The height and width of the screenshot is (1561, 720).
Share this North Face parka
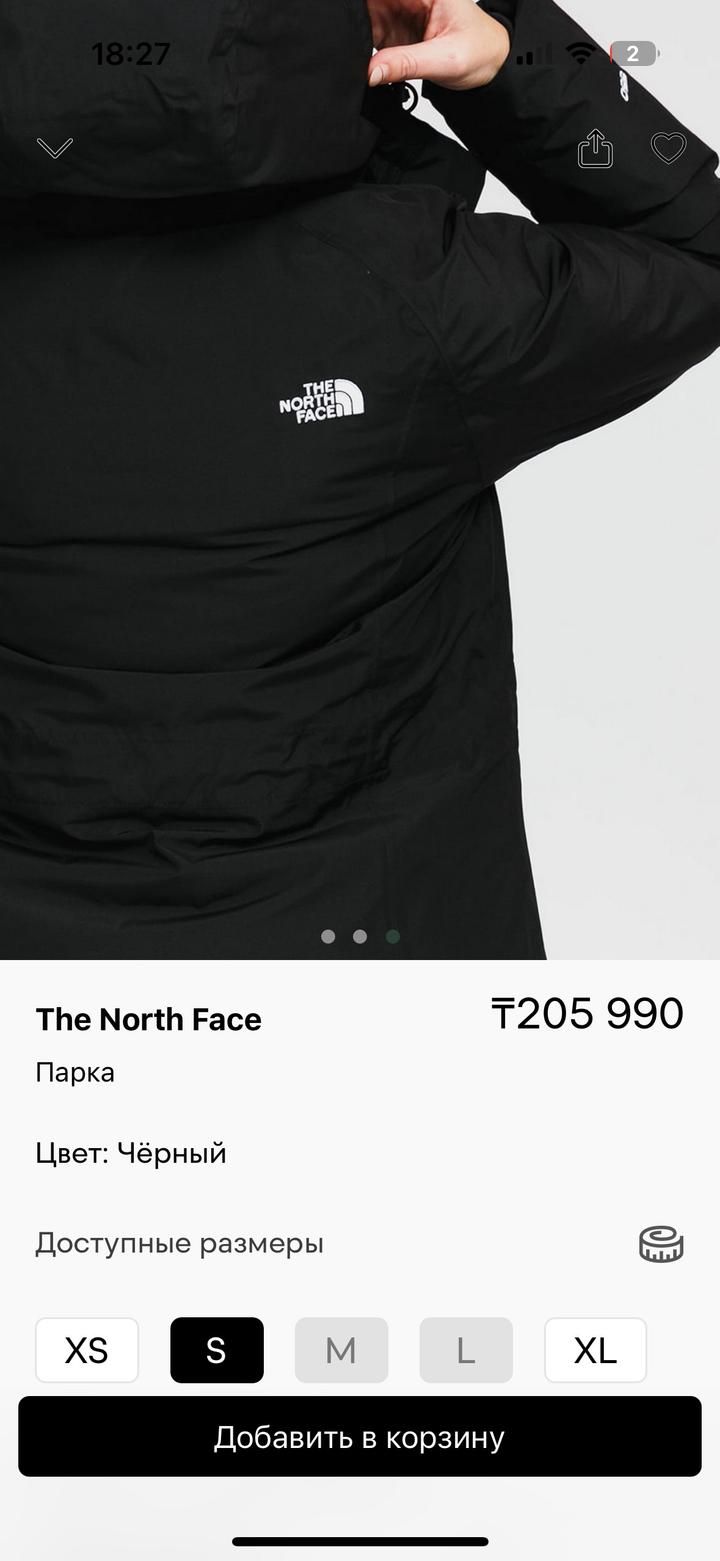(x=595, y=149)
